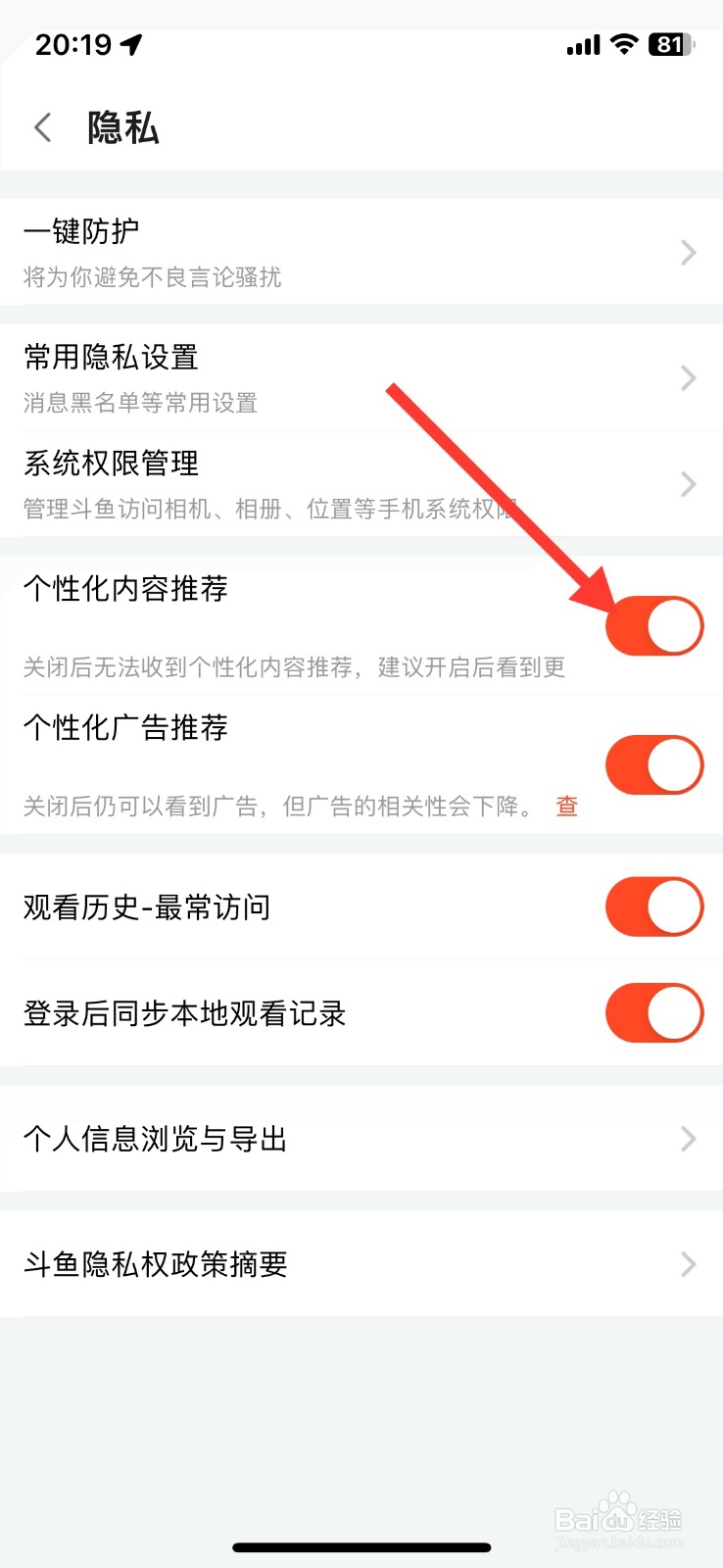Tap the red 查 link icon after ad description
Image resolution: width=723 pixels, height=1568 pixels.
pos(566,806)
